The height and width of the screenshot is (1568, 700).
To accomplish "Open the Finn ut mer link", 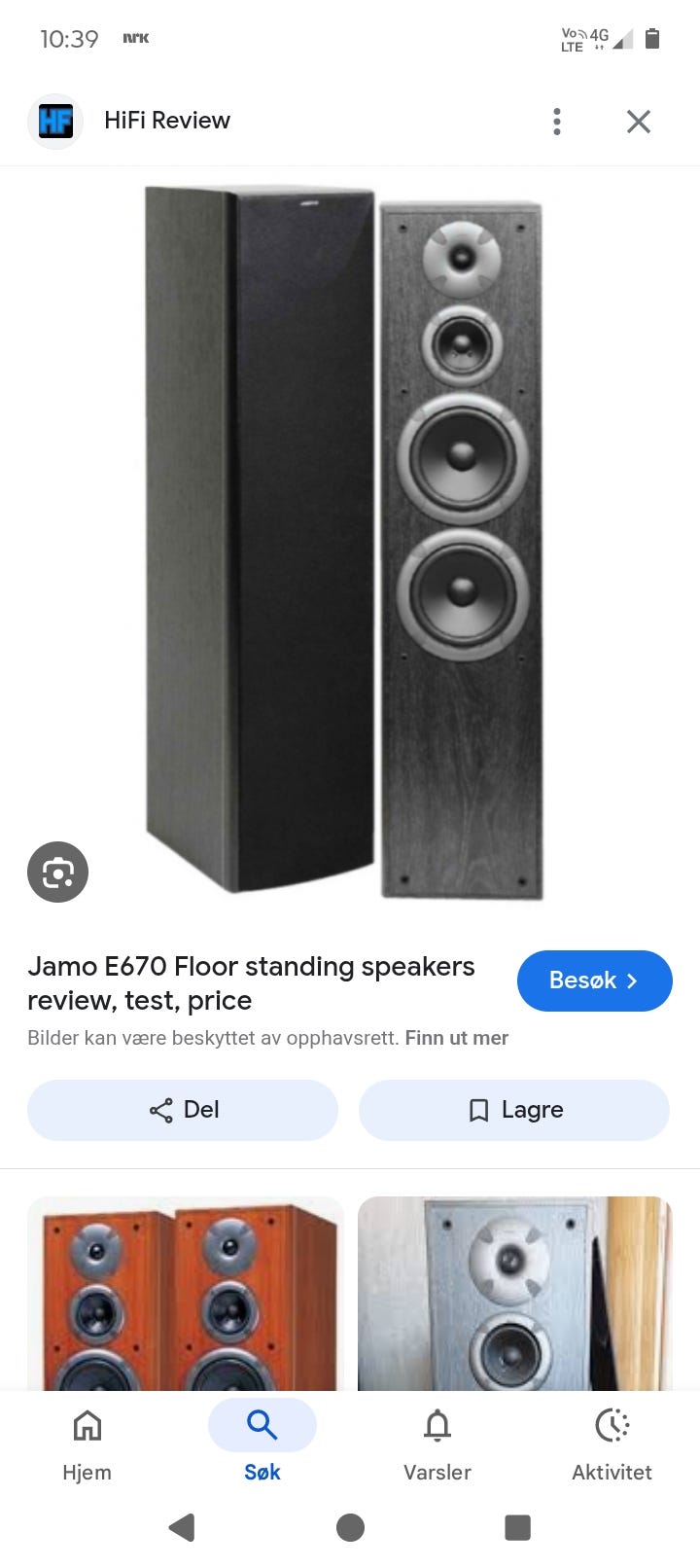I will click(456, 1038).
